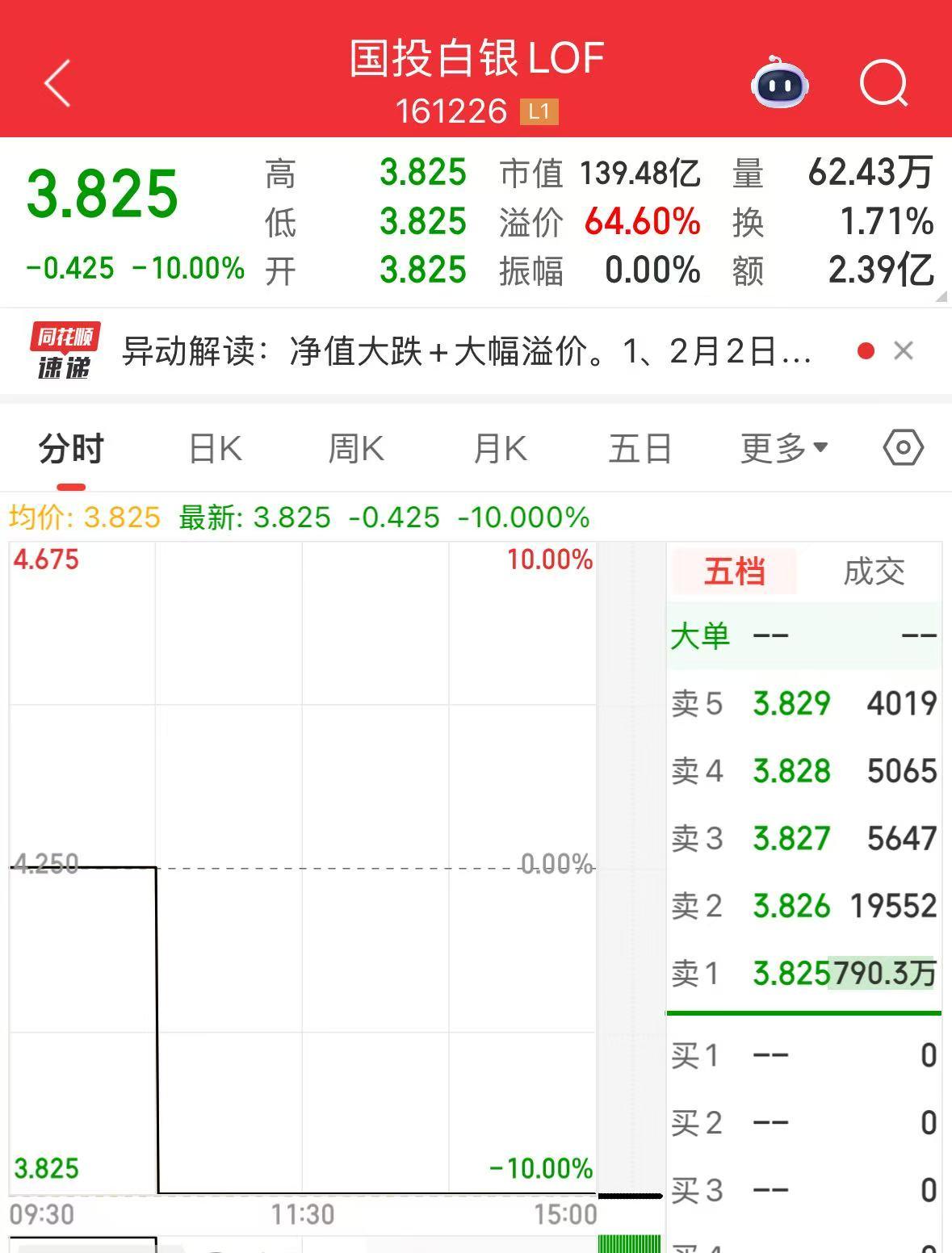Switch to the 五日 chart tab
The image size is (952, 1253).
pos(640,449)
